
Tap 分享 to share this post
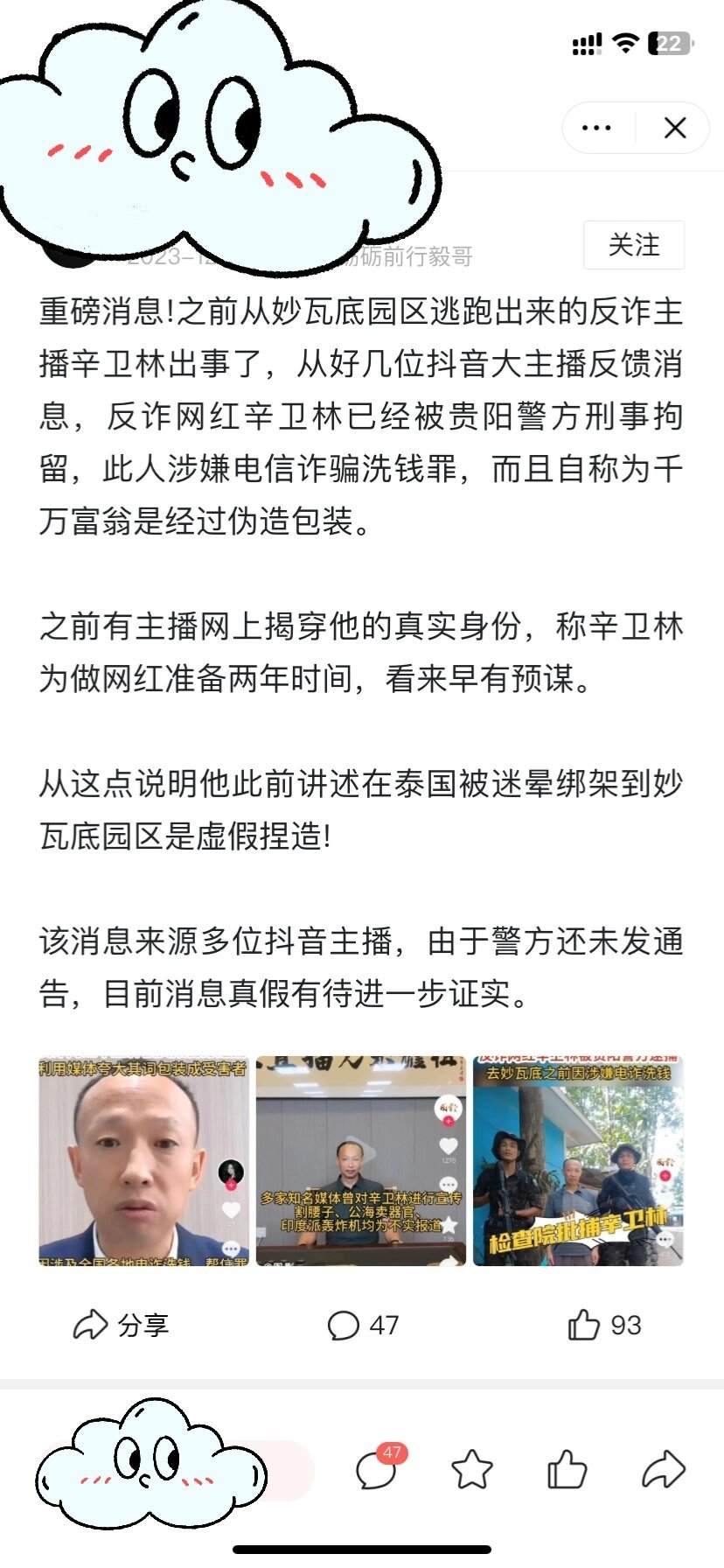121,1325
